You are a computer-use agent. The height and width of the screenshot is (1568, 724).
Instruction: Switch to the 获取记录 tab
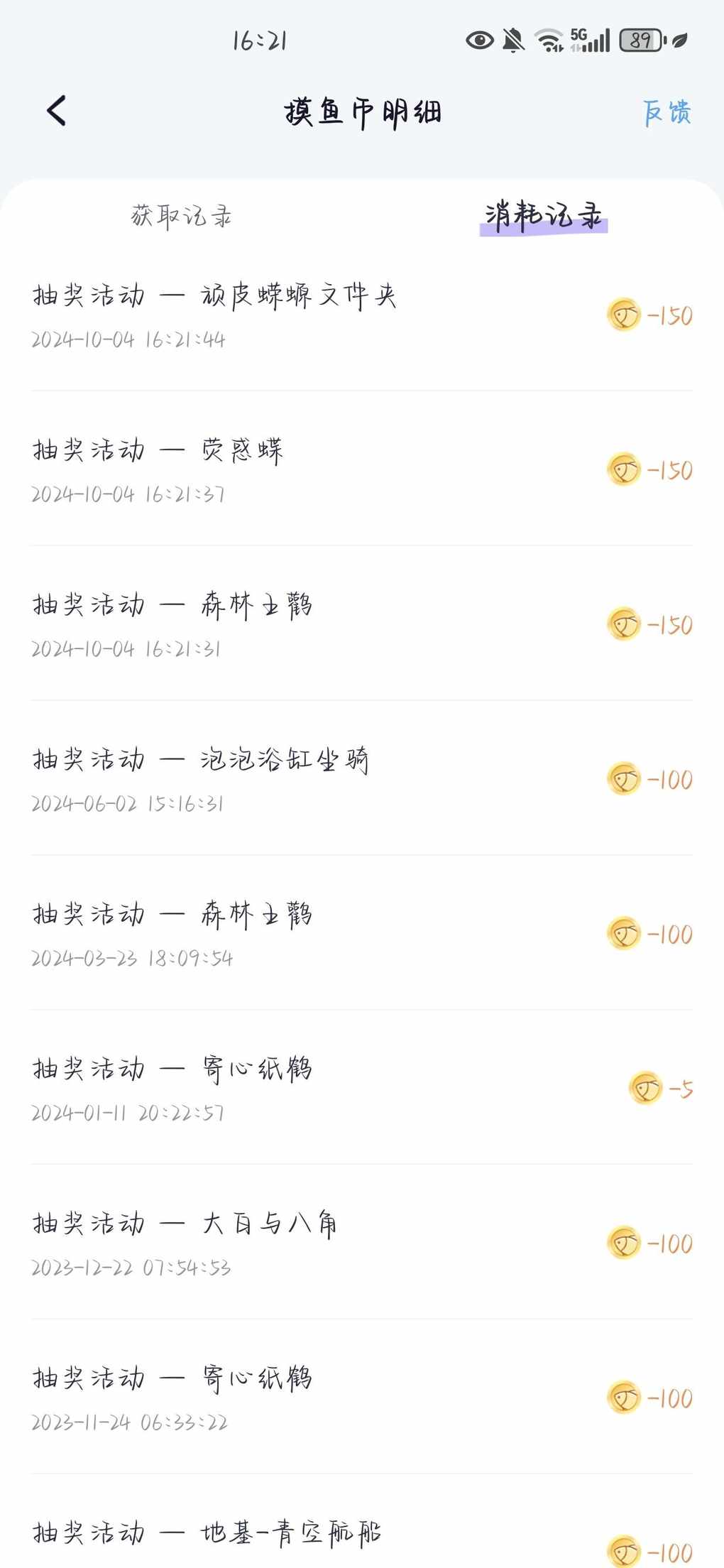coord(181,216)
